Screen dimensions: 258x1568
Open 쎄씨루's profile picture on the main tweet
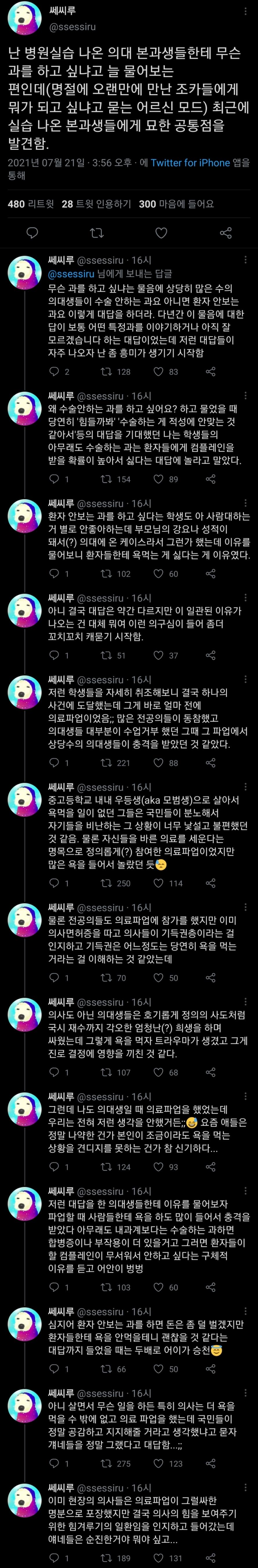click(24, 18)
